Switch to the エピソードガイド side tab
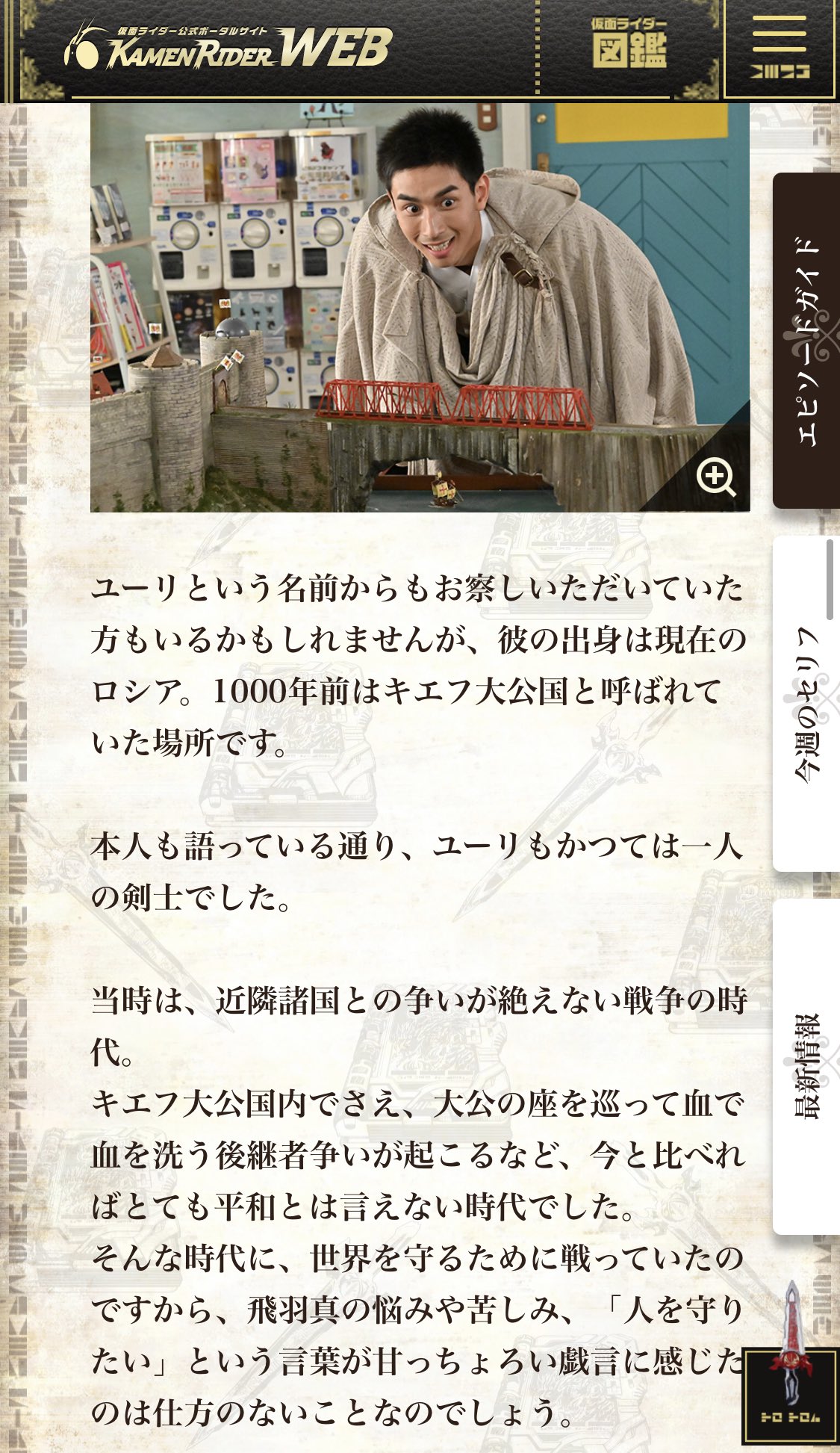 (x=806, y=341)
